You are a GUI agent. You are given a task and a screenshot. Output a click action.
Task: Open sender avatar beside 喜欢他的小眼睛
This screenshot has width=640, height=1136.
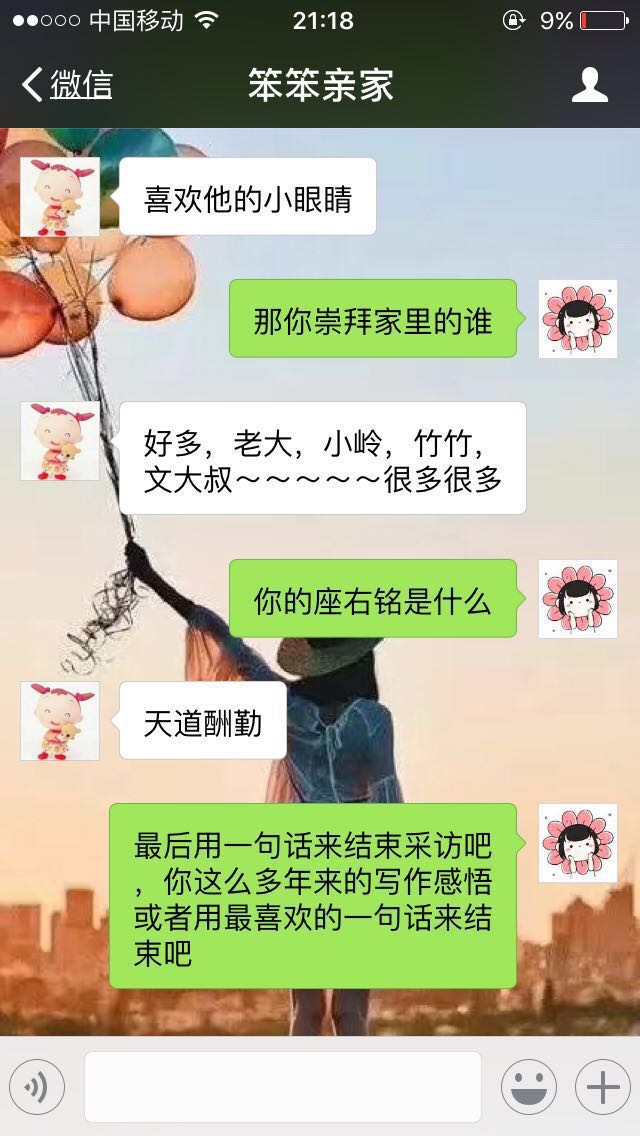click(60, 196)
